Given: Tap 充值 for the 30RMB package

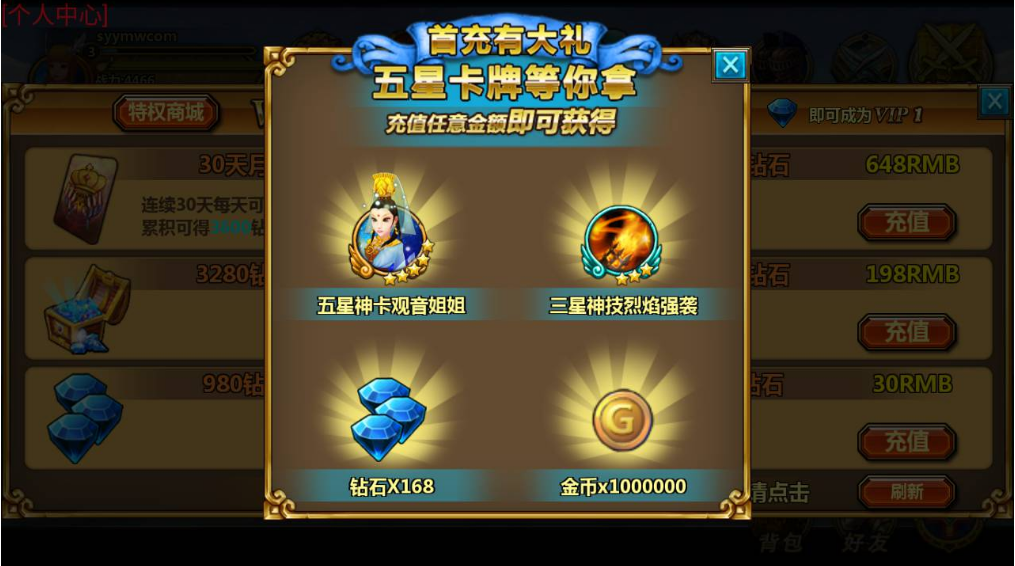Looking at the screenshot, I should tap(906, 441).
